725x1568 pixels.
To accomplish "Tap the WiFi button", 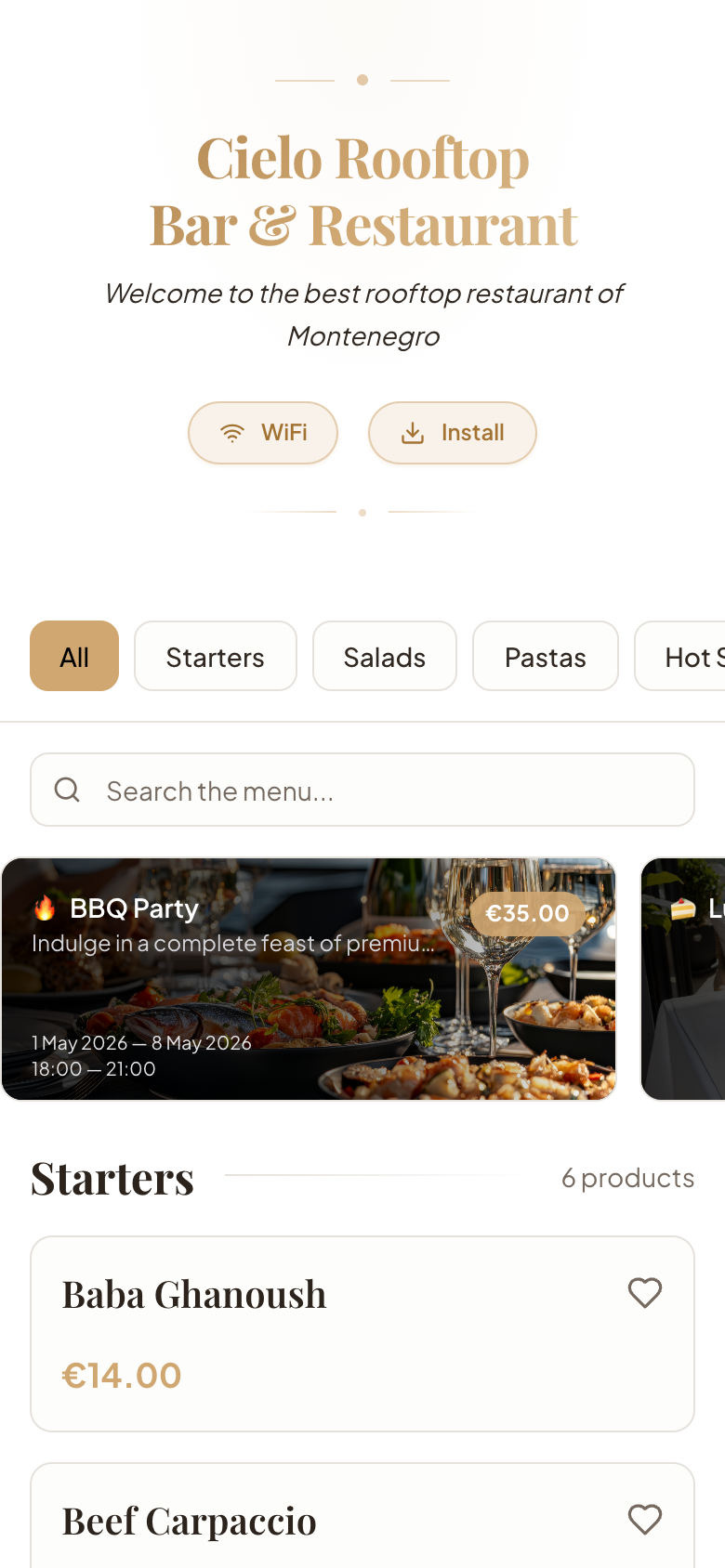I will (263, 433).
